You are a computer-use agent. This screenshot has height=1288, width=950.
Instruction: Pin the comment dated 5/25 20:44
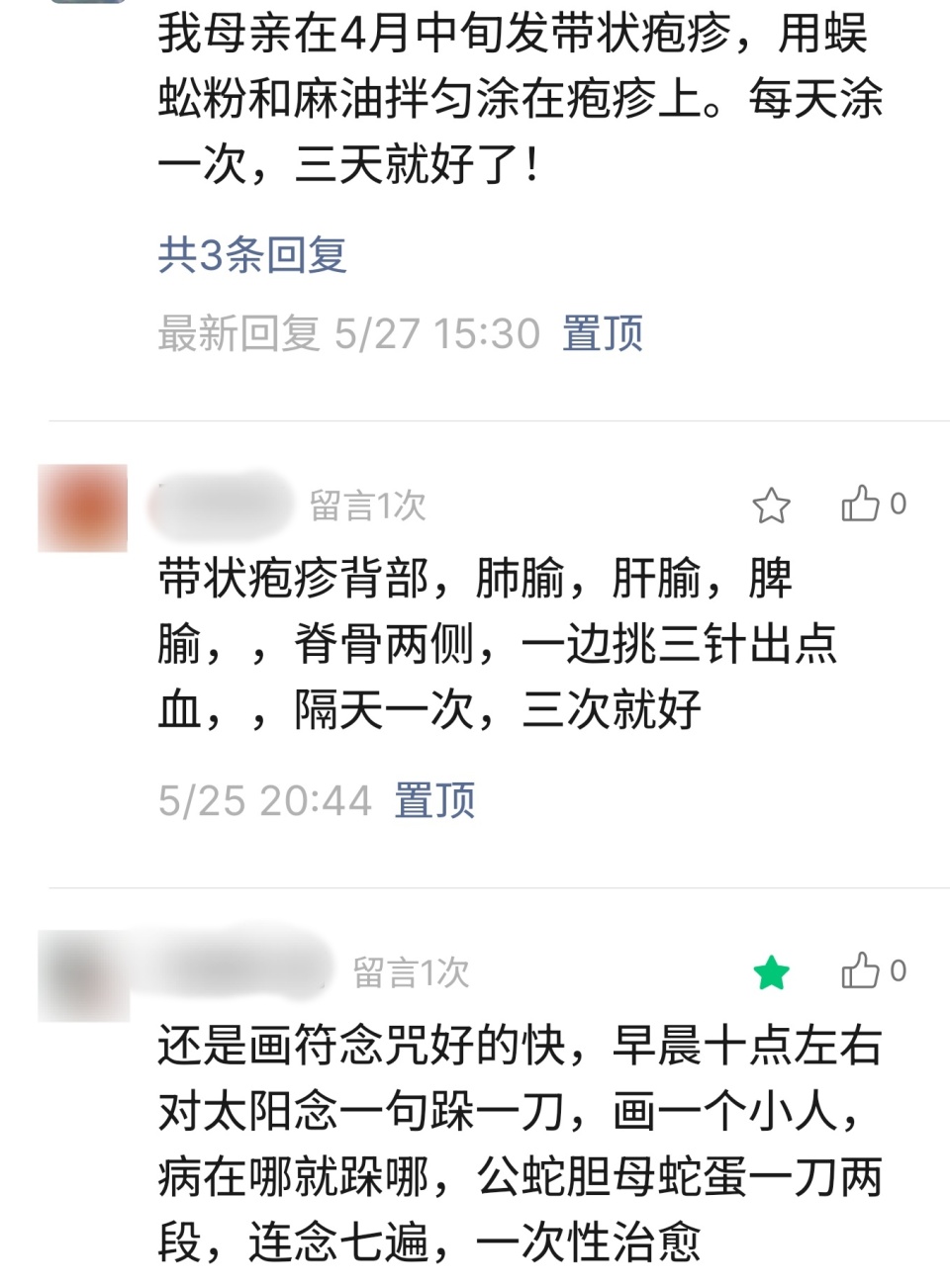434,800
